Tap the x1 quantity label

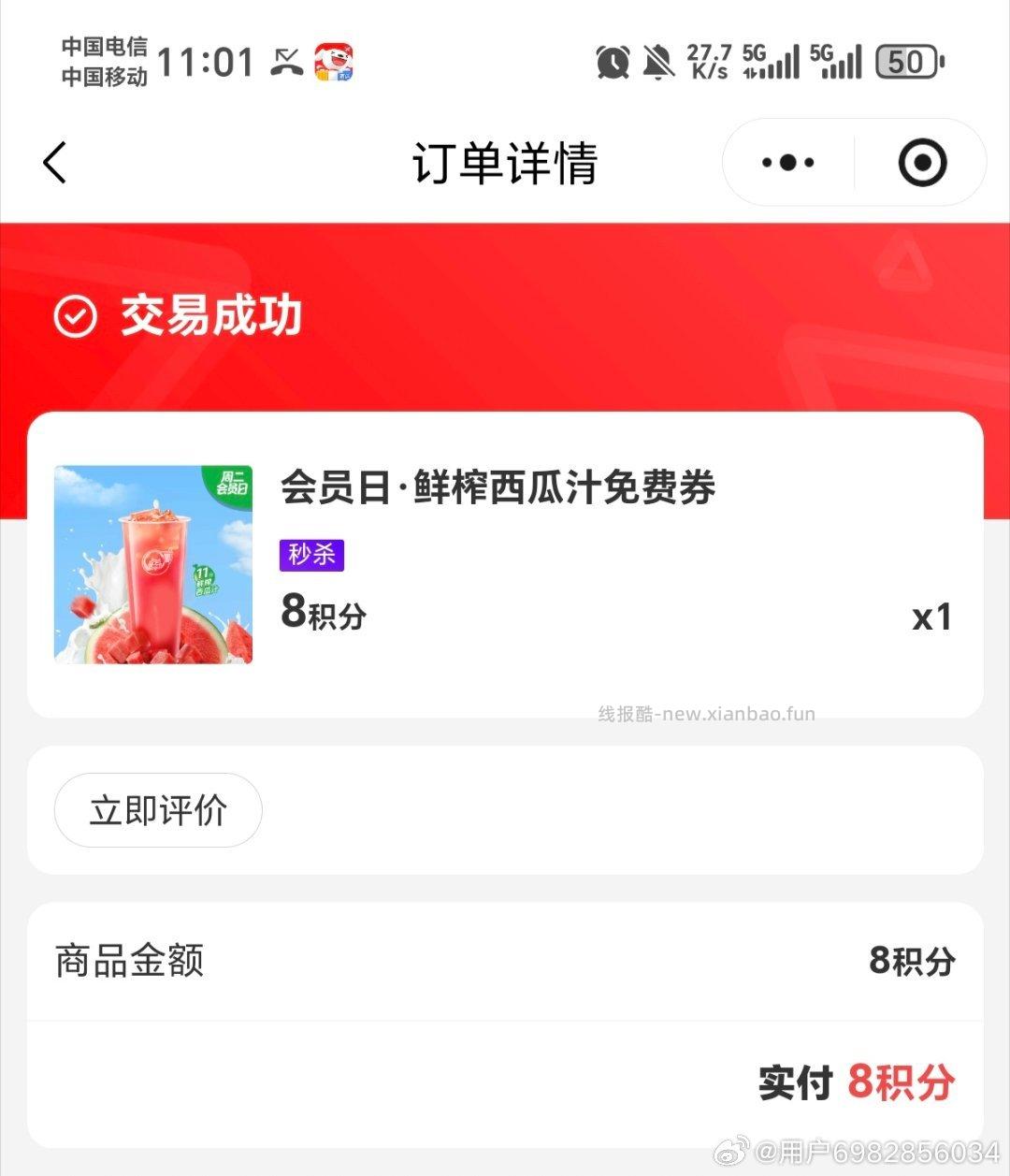tap(932, 615)
